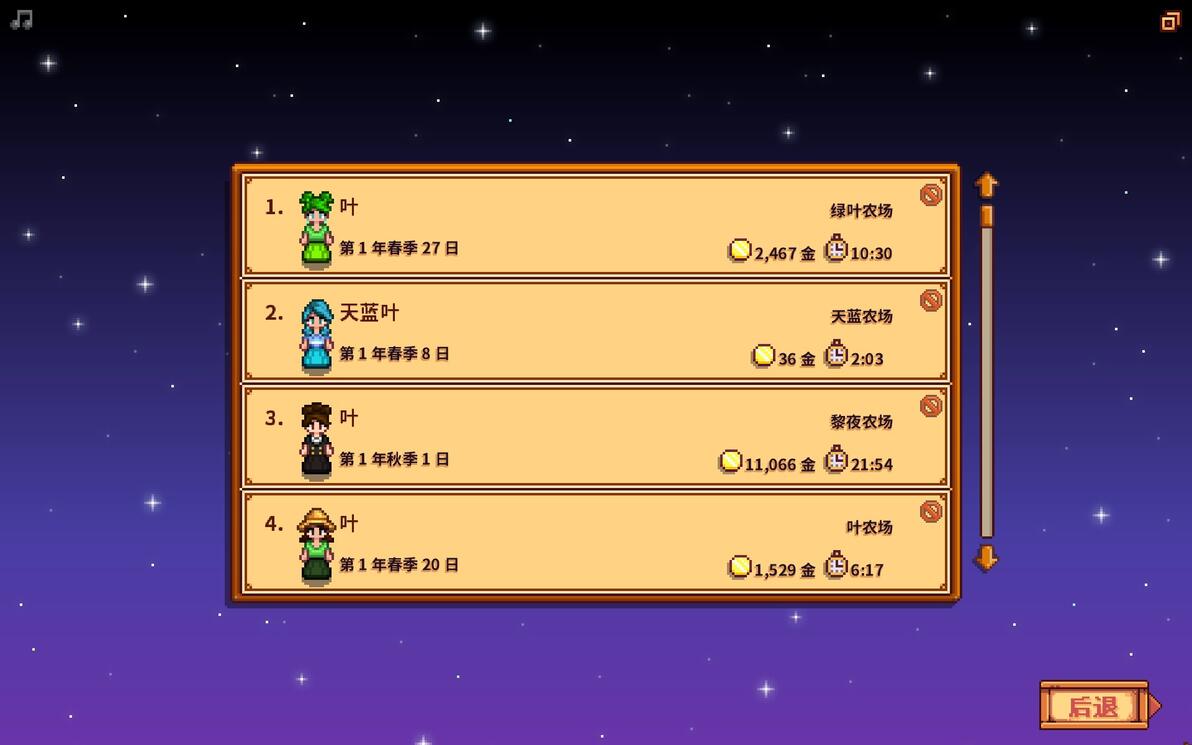This screenshot has height=745, width=1192.
Task: Load save 1 绿叶农场
Action: pos(595,225)
